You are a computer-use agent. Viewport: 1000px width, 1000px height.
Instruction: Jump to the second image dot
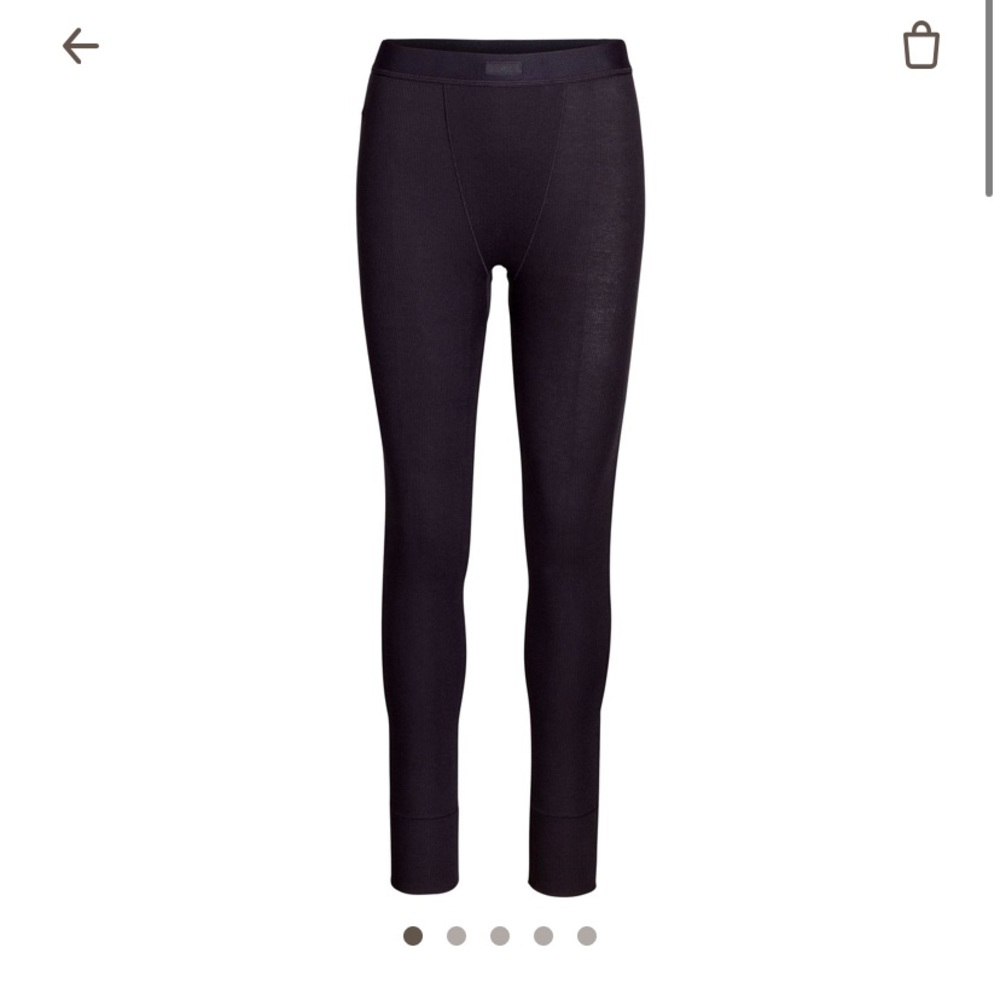click(x=456, y=936)
